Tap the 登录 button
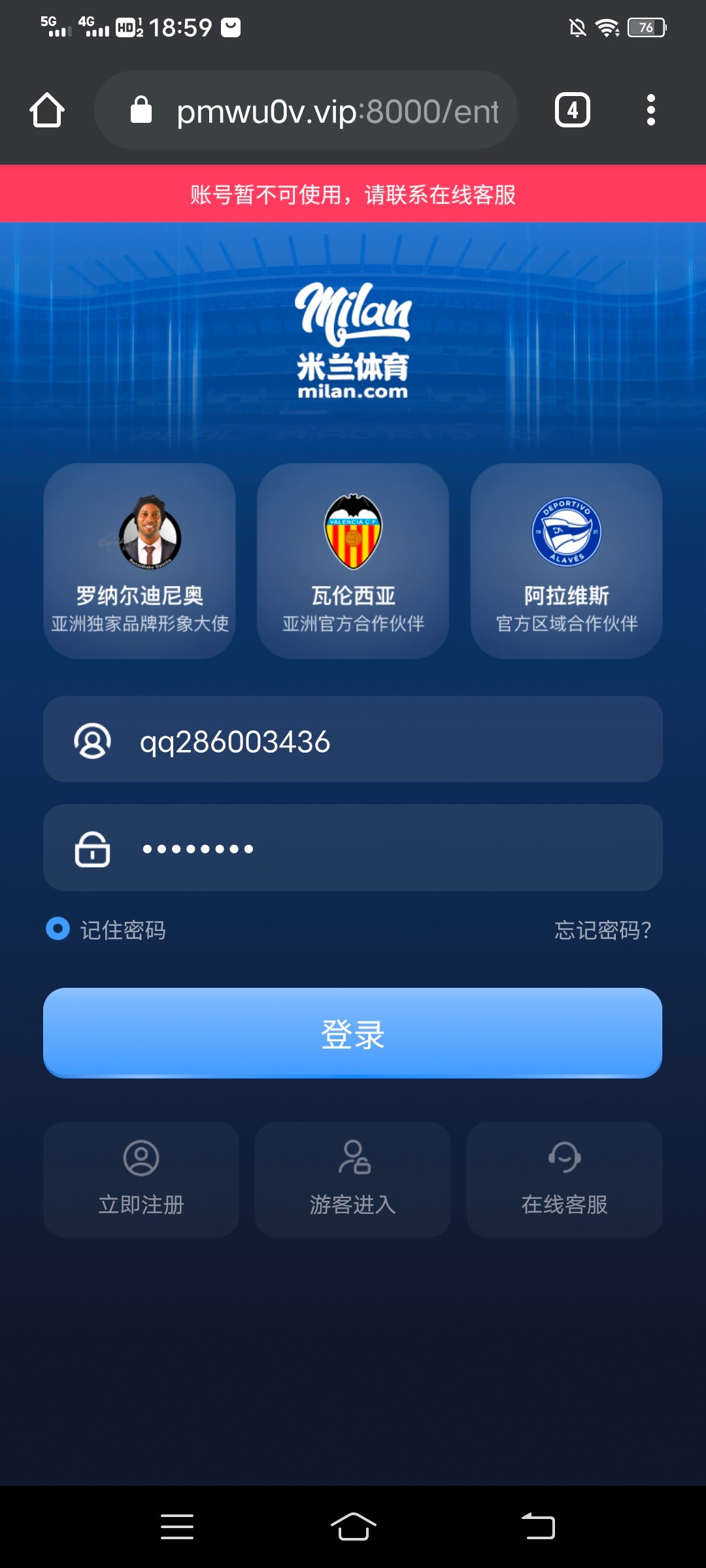The image size is (706, 1568). click(x=353, y=1034)
